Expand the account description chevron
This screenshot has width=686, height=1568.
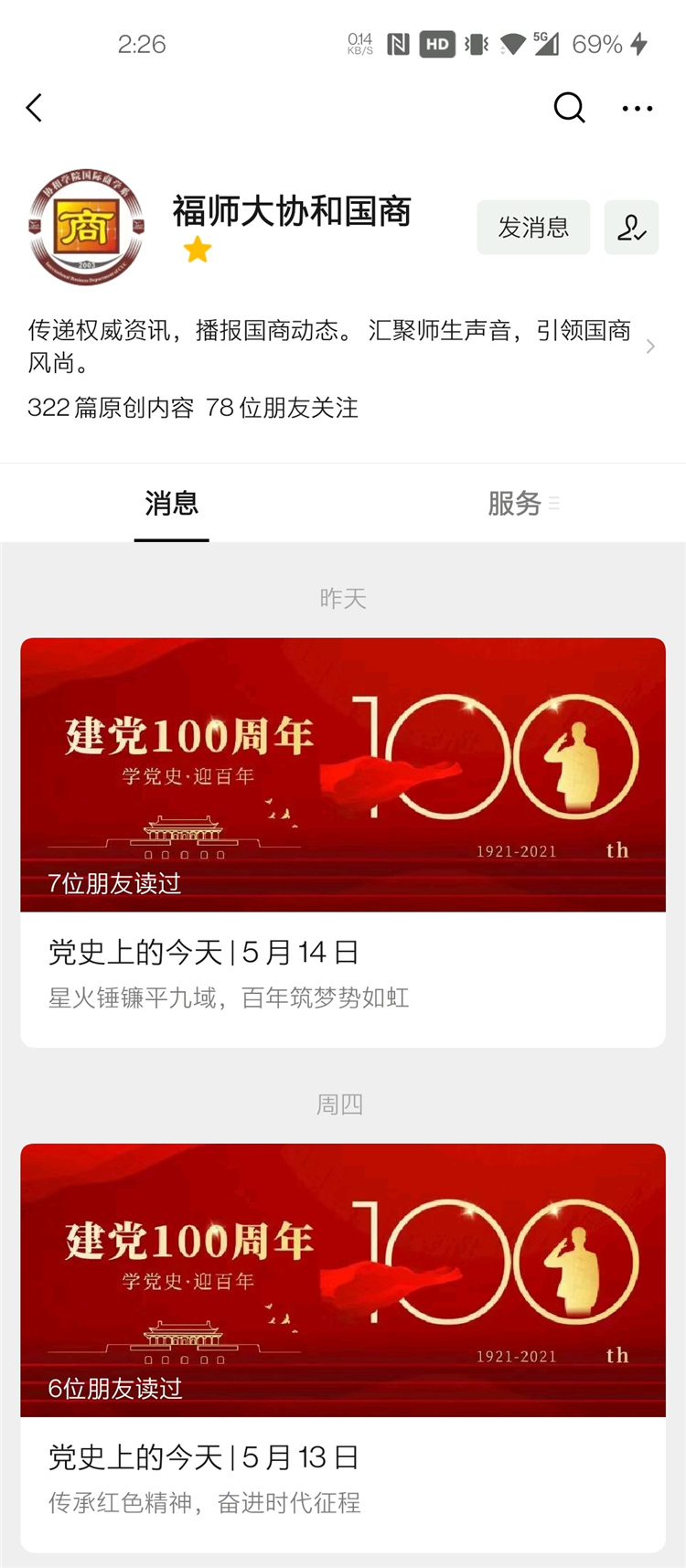coord(650,347)
